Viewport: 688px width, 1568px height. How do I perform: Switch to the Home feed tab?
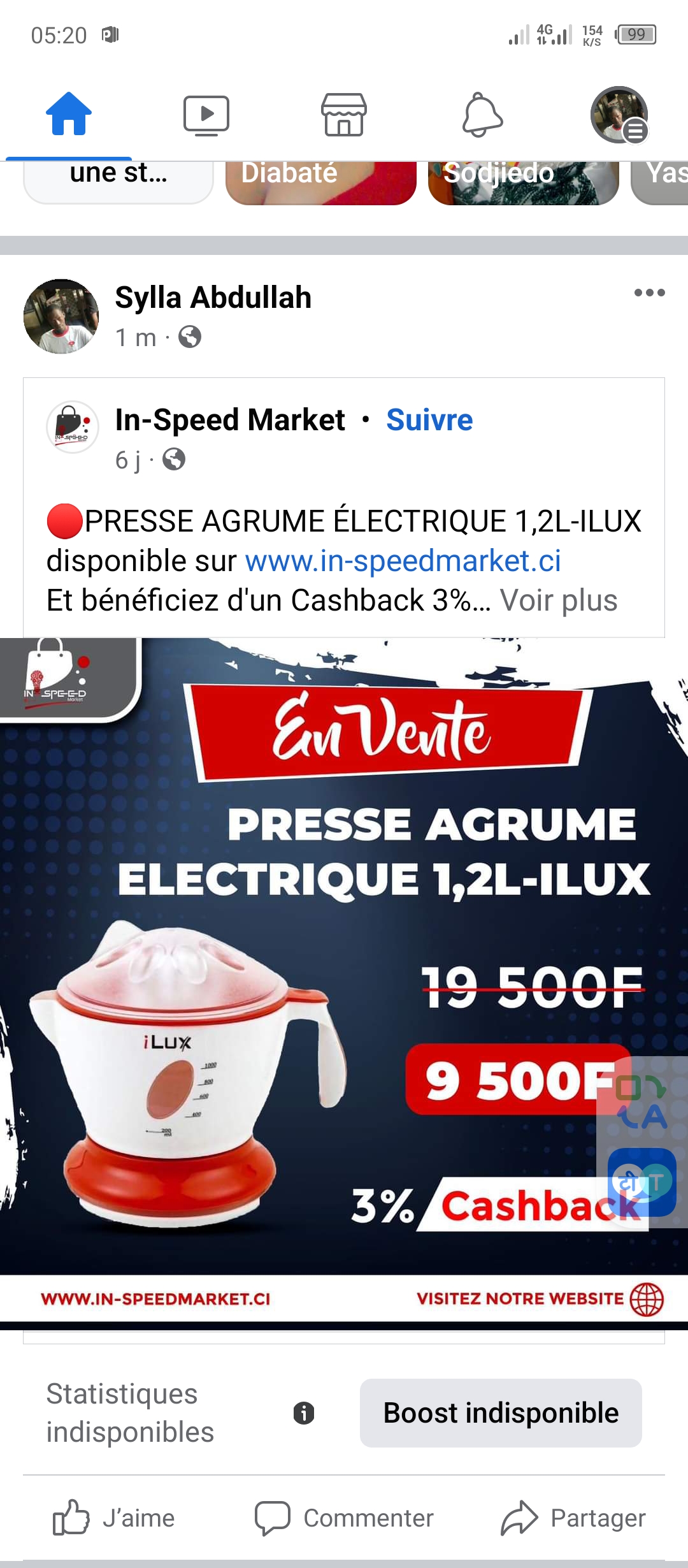point(69,115)
